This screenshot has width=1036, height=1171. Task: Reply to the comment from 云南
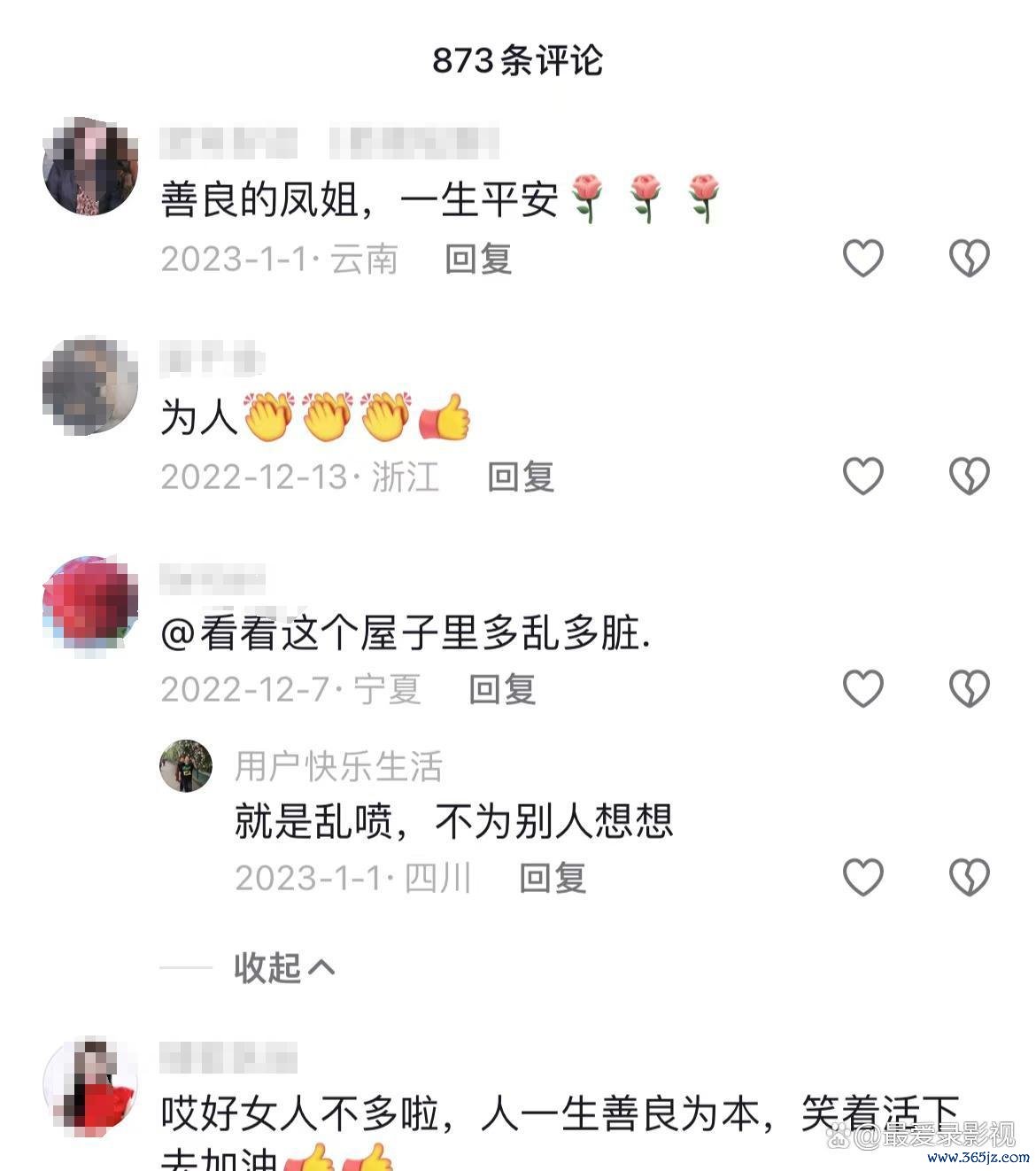click(x=478, y=260)
